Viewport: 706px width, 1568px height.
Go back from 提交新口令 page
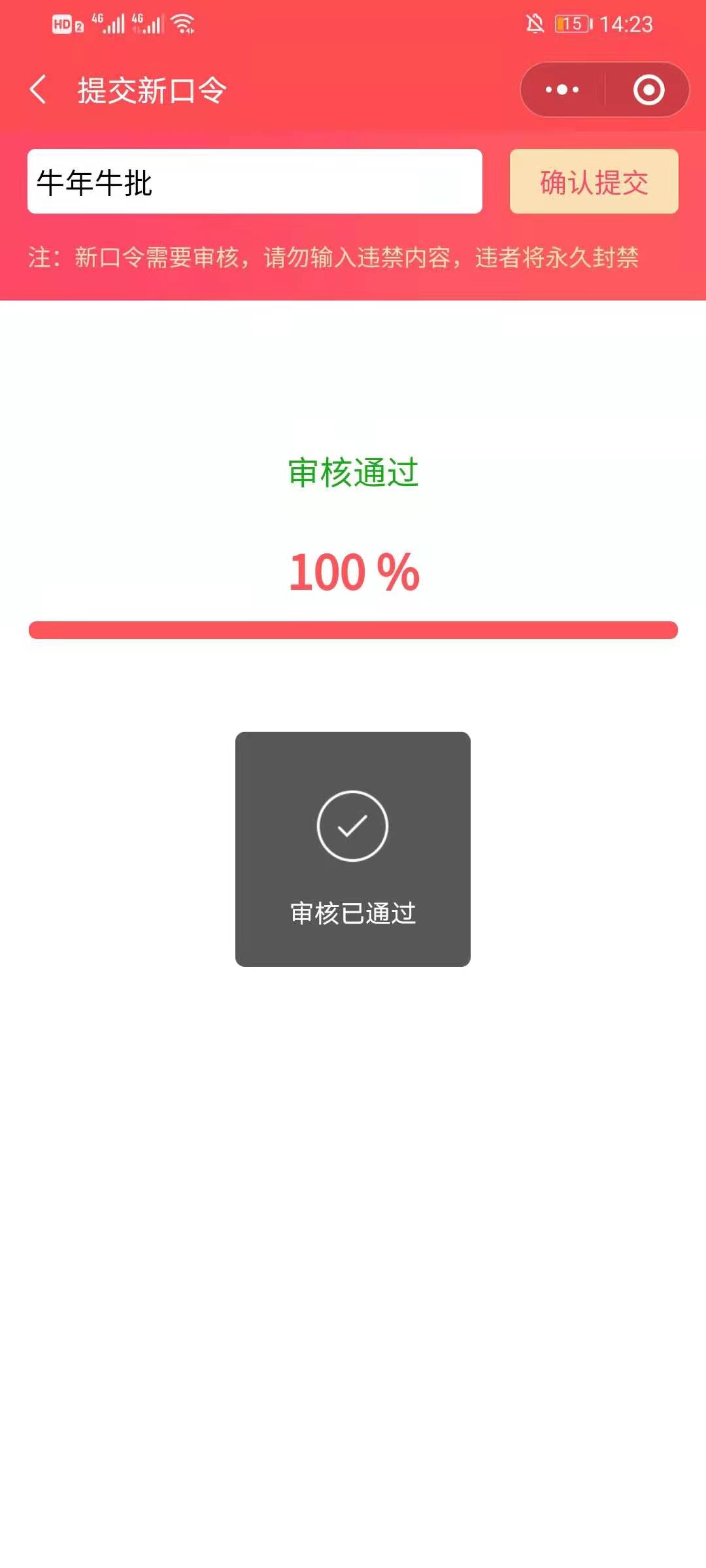click(x=38, y=90)
